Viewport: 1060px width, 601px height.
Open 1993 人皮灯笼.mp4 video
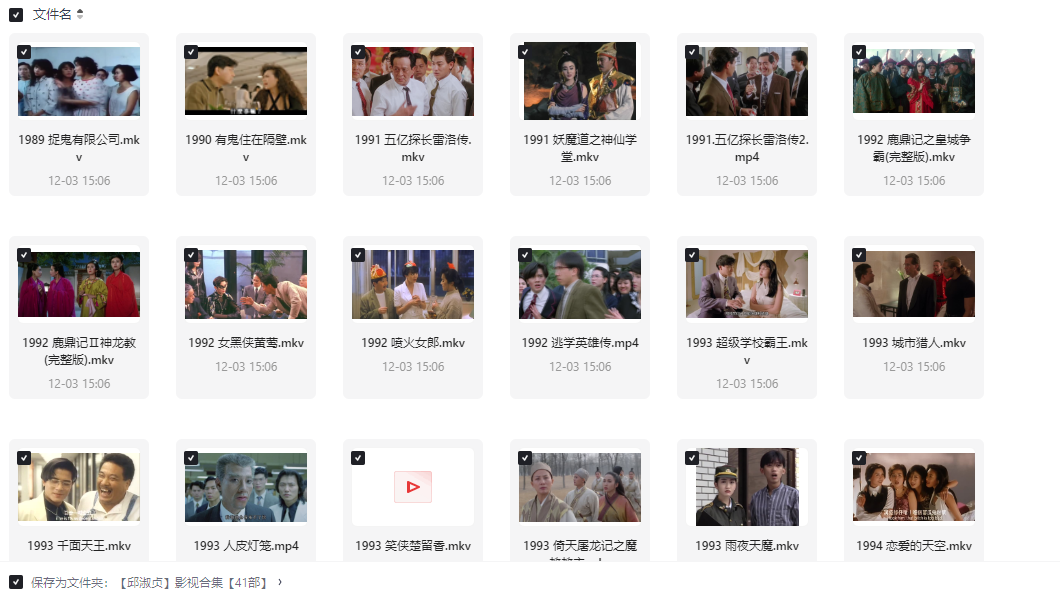246,487
